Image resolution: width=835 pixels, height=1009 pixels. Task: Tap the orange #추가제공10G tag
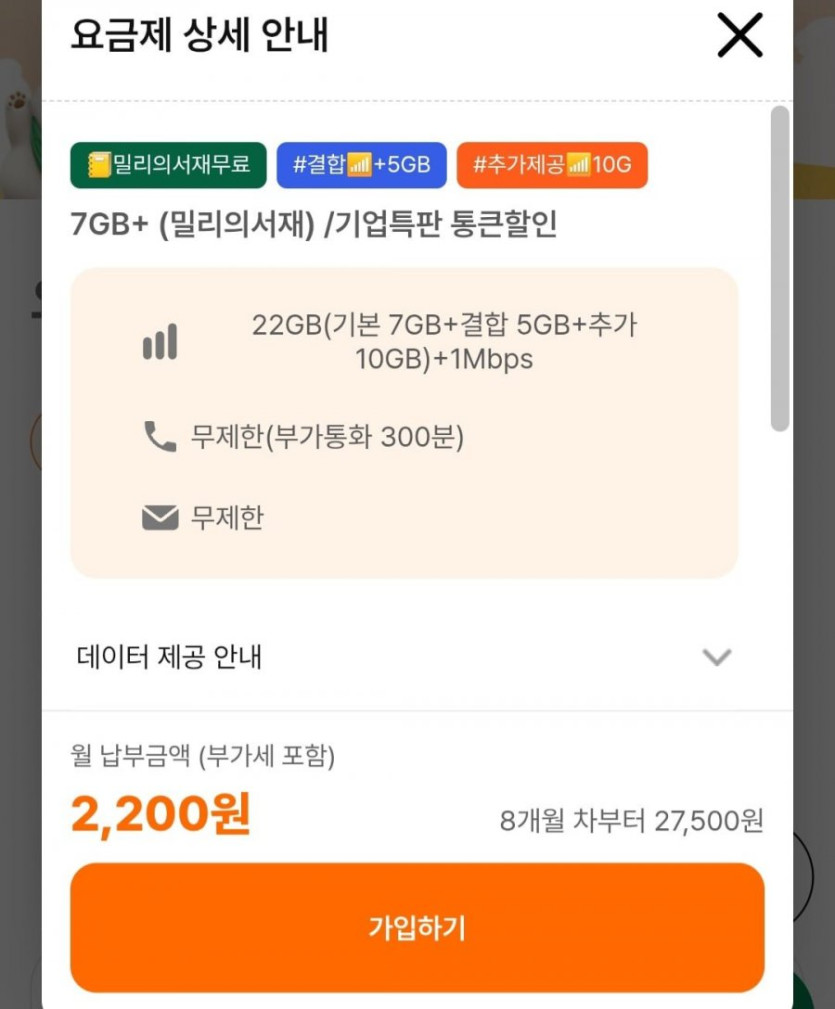[553, 167]
